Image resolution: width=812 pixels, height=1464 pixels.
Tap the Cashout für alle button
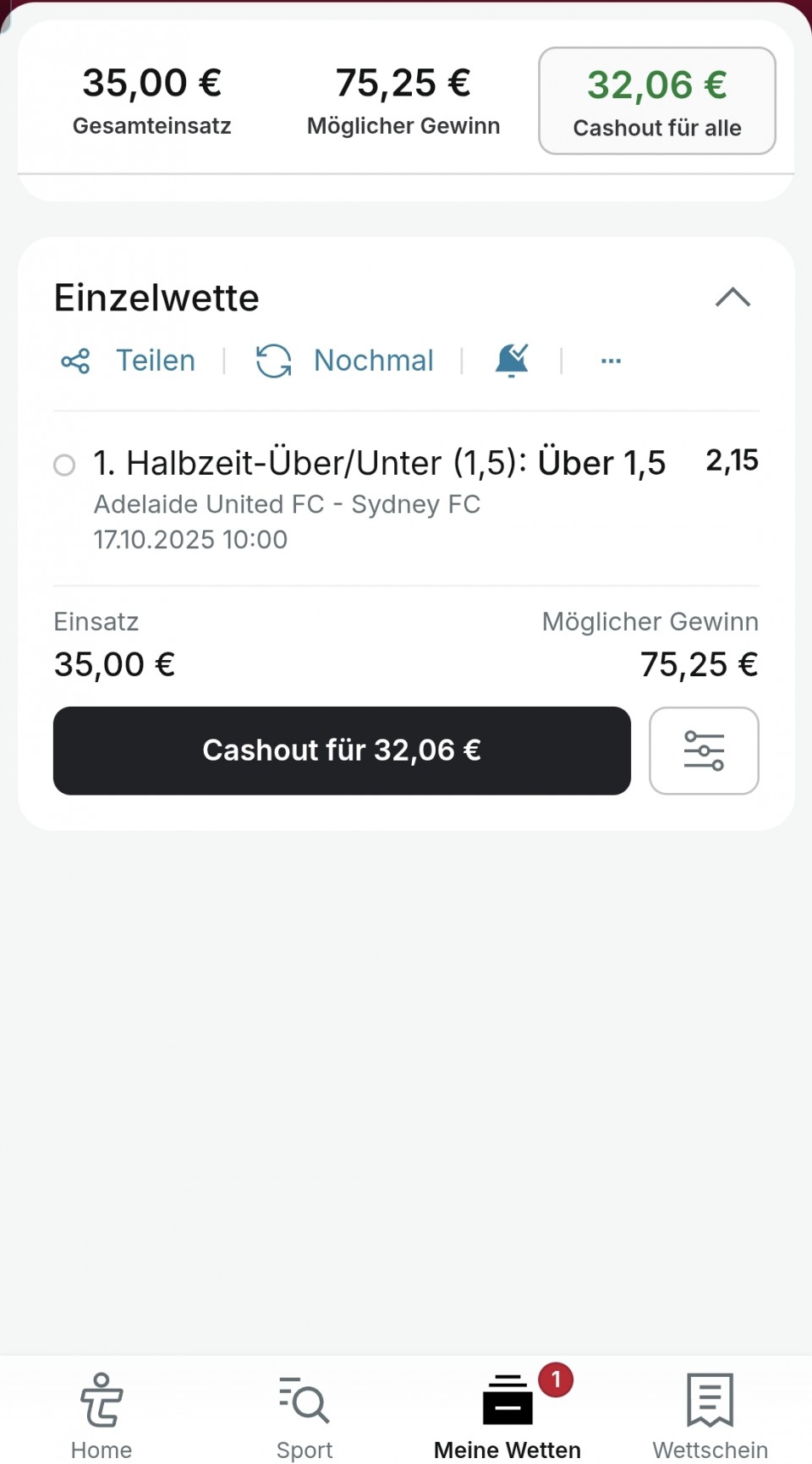click(x=657, y=101)
